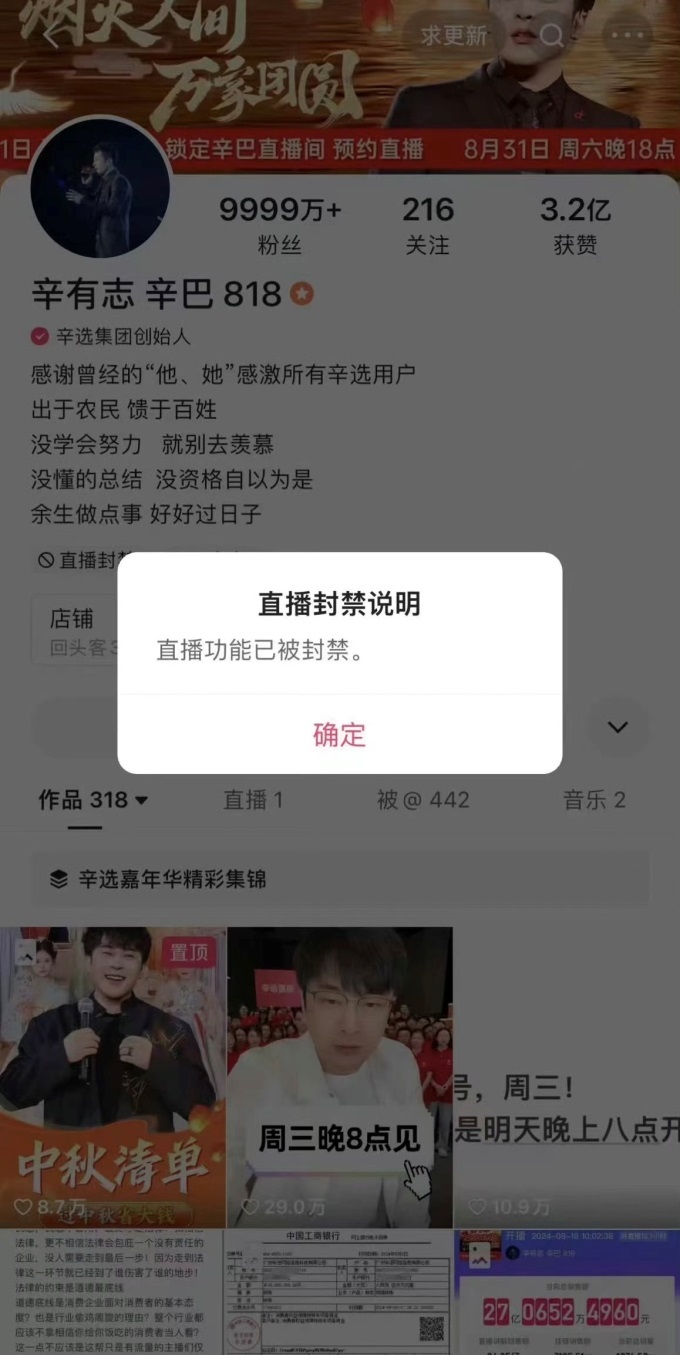Open the search icon in the header
The image size is (680, 1355).
pos(551,36)
